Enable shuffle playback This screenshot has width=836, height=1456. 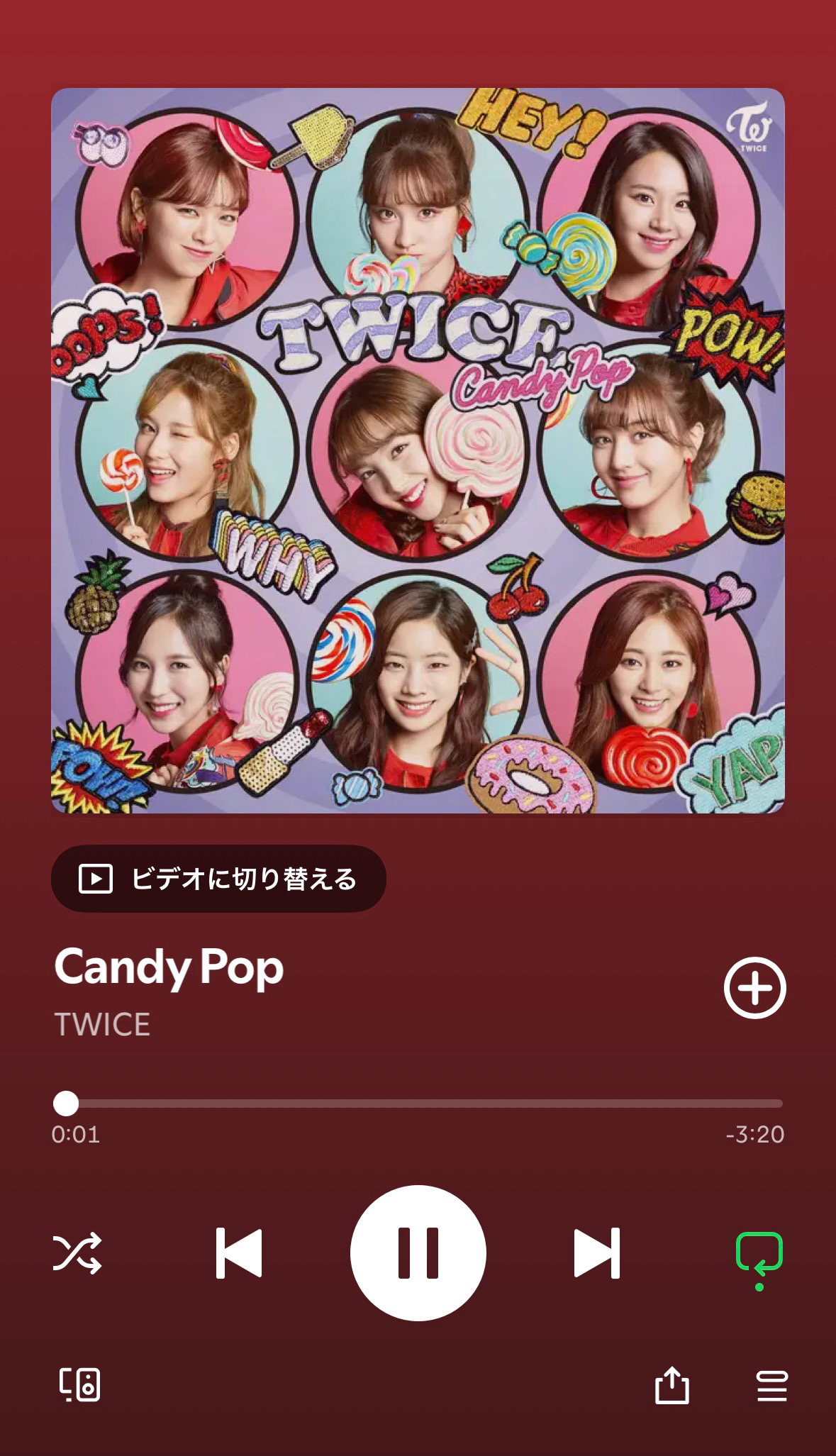(x=77, y=1253)
